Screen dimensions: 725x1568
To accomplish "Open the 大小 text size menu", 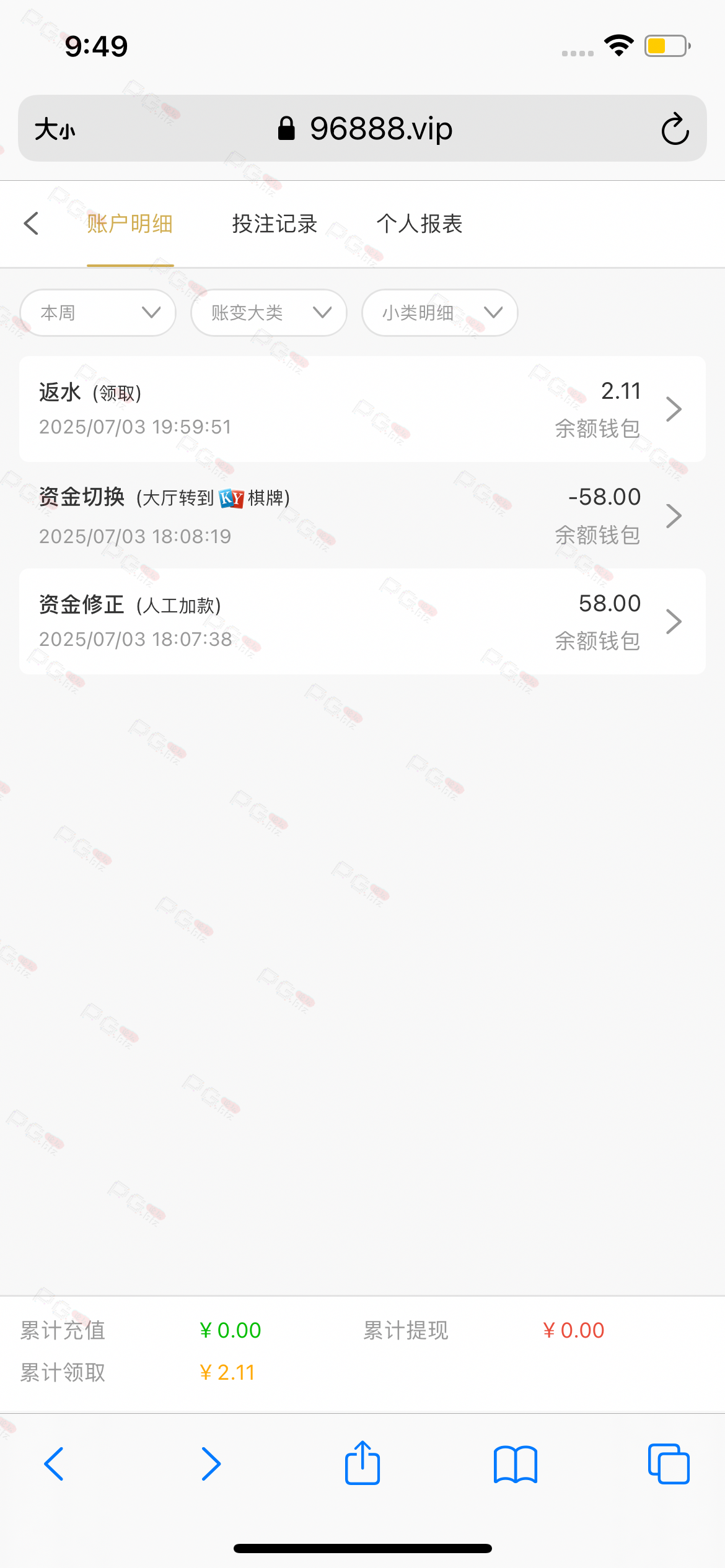I will pos(55,129).
